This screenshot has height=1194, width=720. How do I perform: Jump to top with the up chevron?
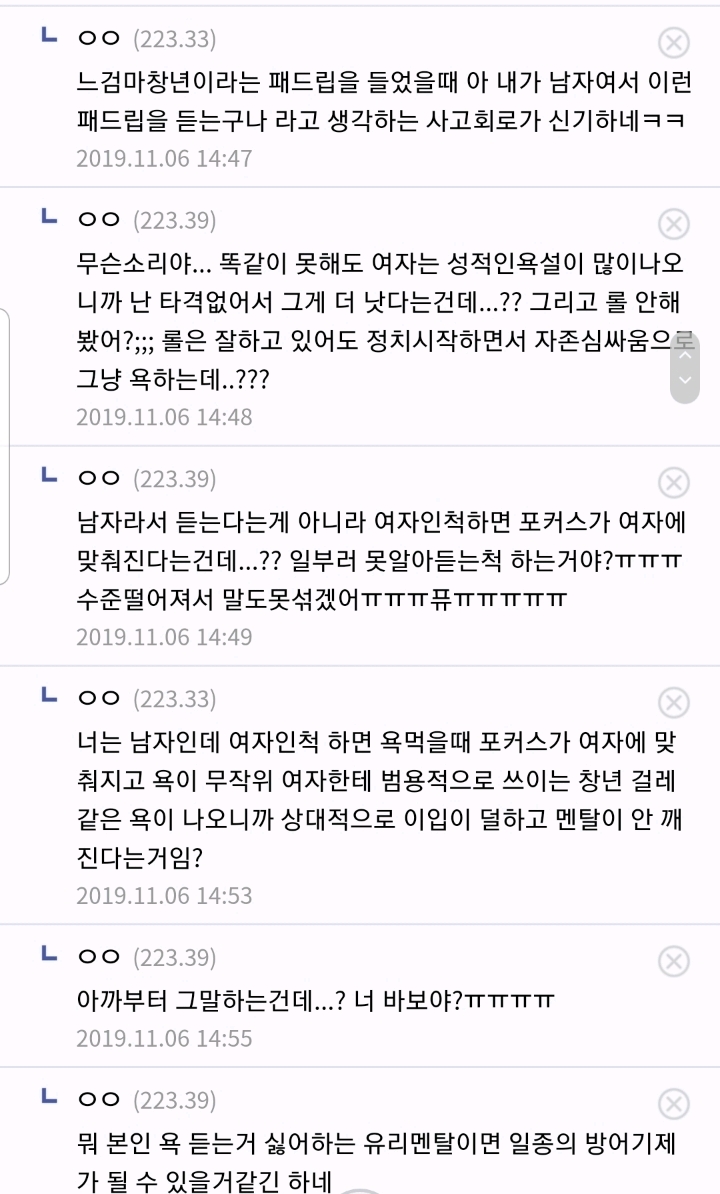[x=685, y=354]
